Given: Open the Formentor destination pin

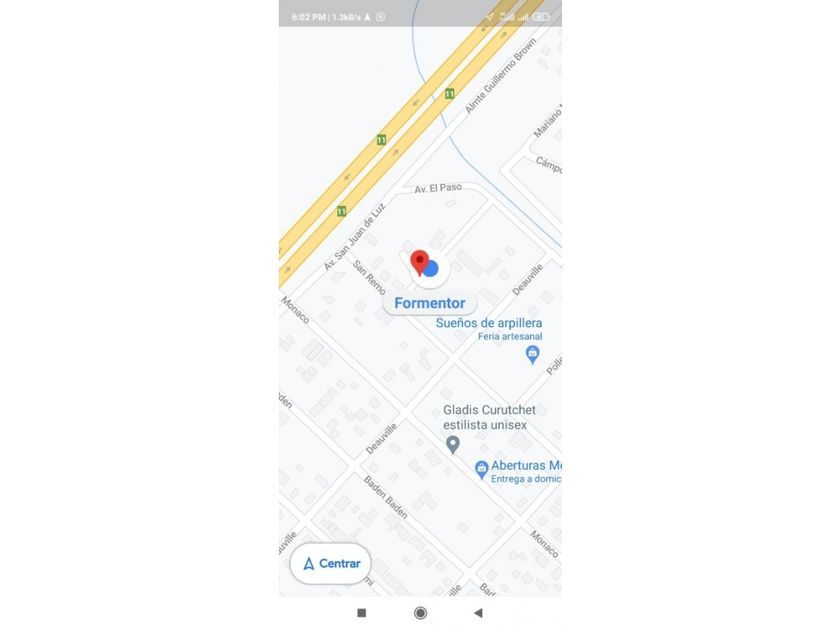Looking at the screenshot, I should coord(419,263).
